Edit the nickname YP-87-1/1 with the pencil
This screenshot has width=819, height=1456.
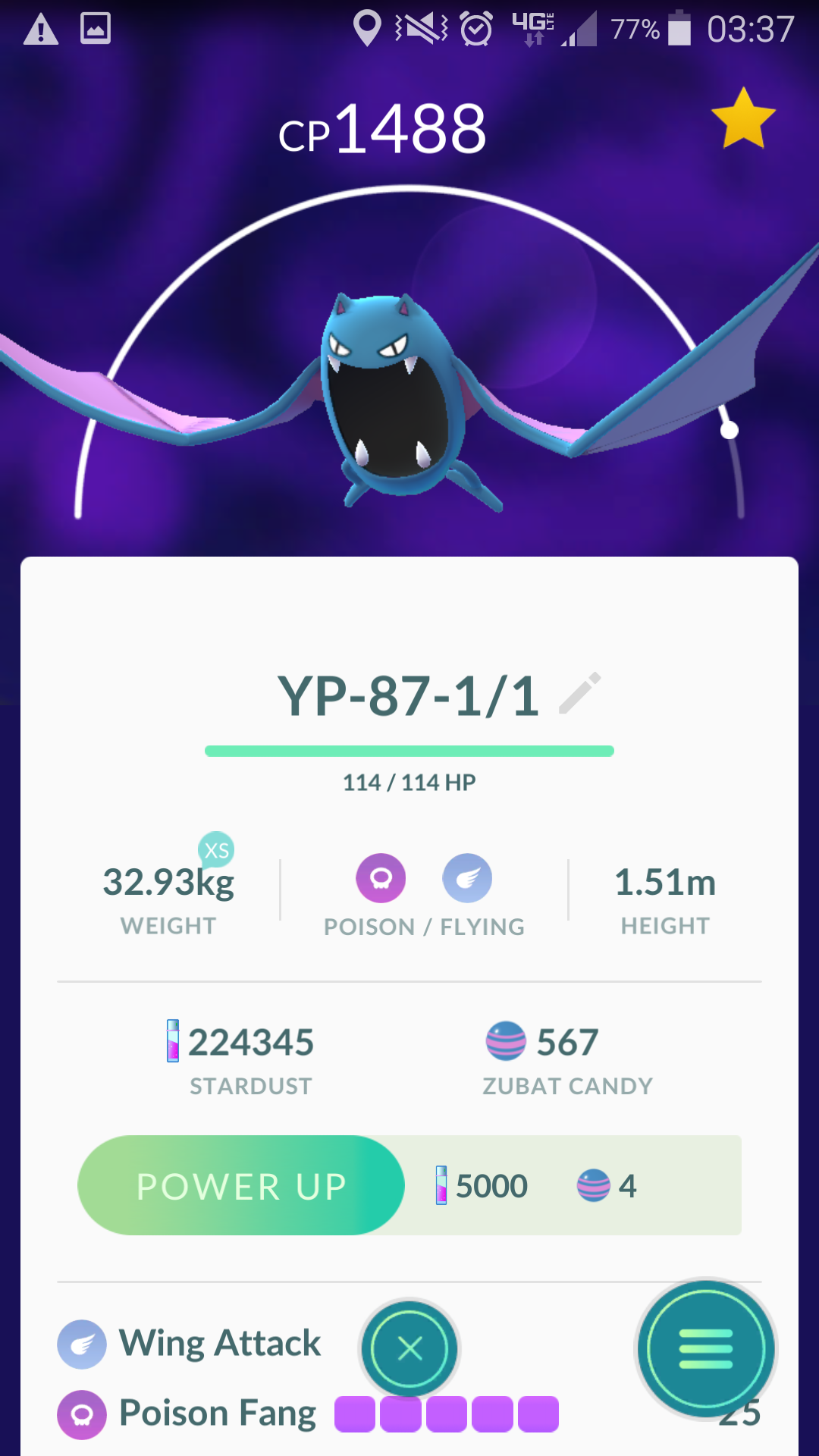coord(580,693)
